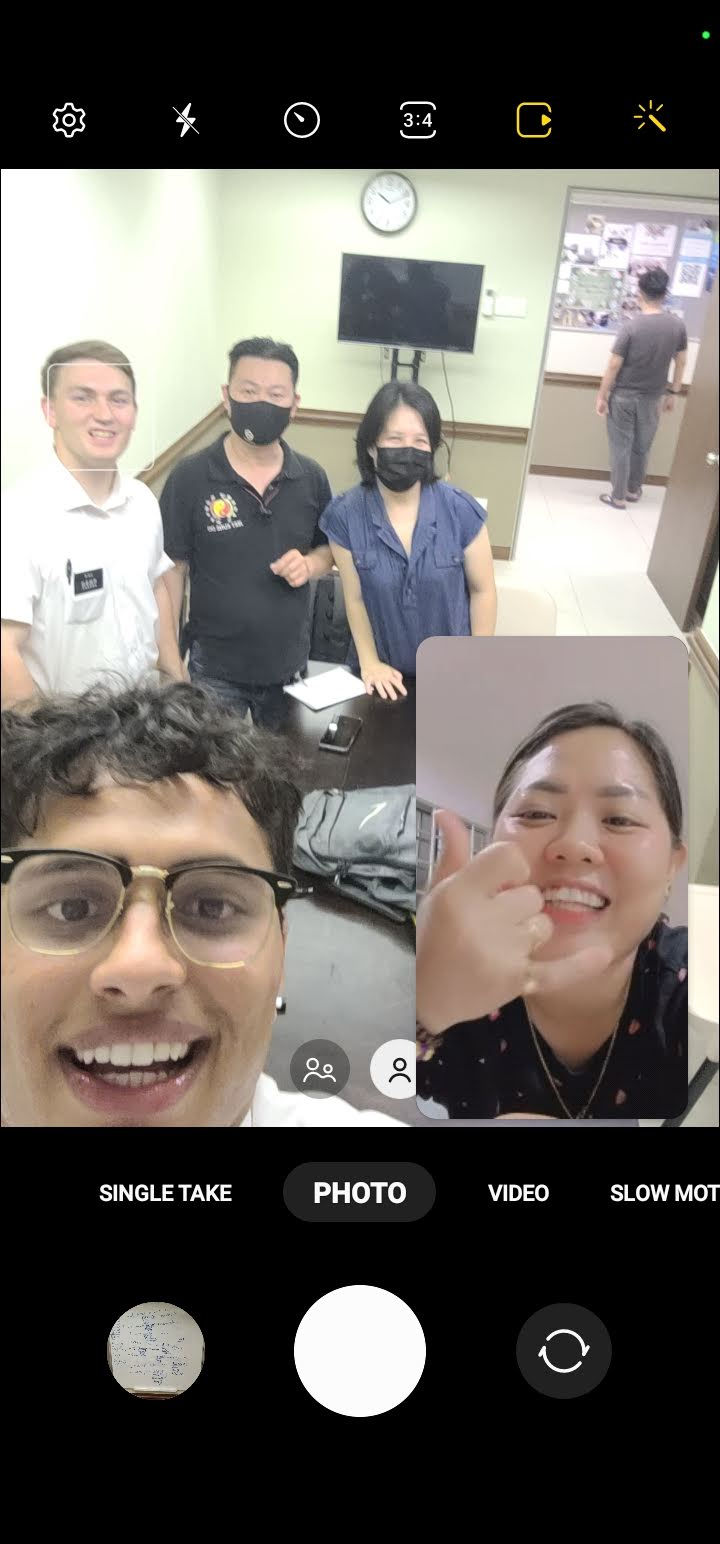Toggle the flash option
This screenshot has width=720, height=1544.
pos(186,121)
